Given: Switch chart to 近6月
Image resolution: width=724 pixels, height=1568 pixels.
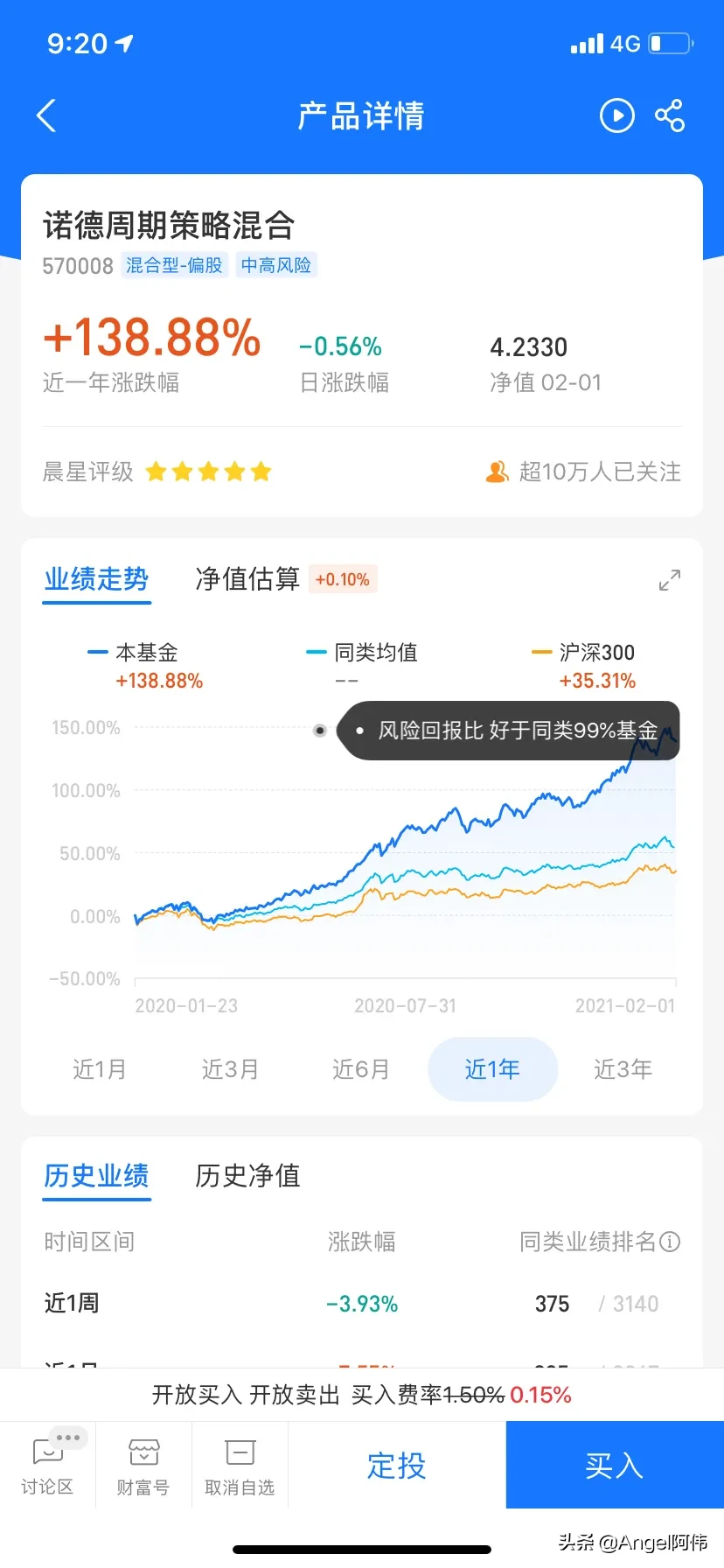Looking at the screenshot, I should click(360, 1068).
